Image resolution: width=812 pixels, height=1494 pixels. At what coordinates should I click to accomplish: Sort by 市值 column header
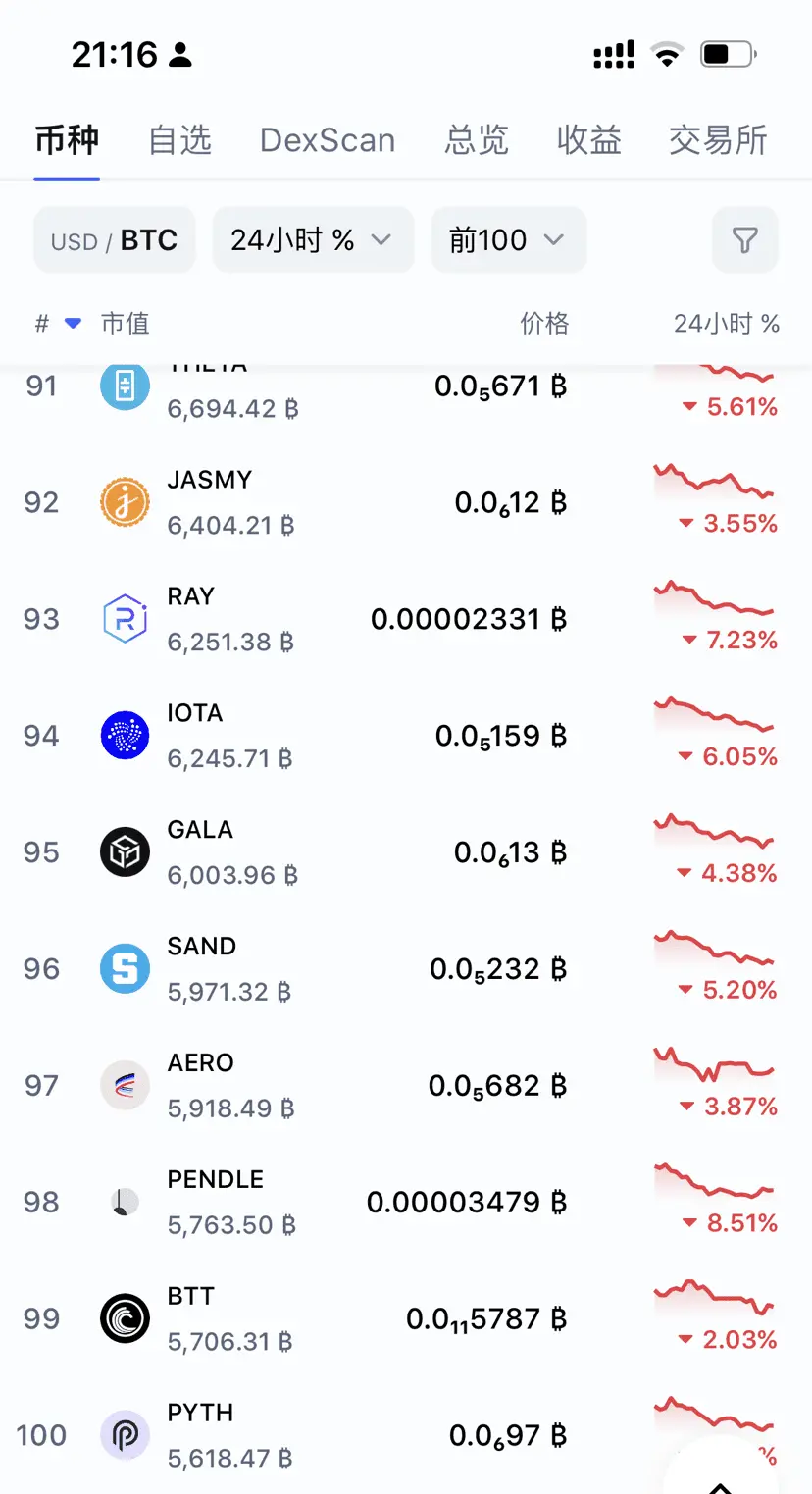point(126,324)
